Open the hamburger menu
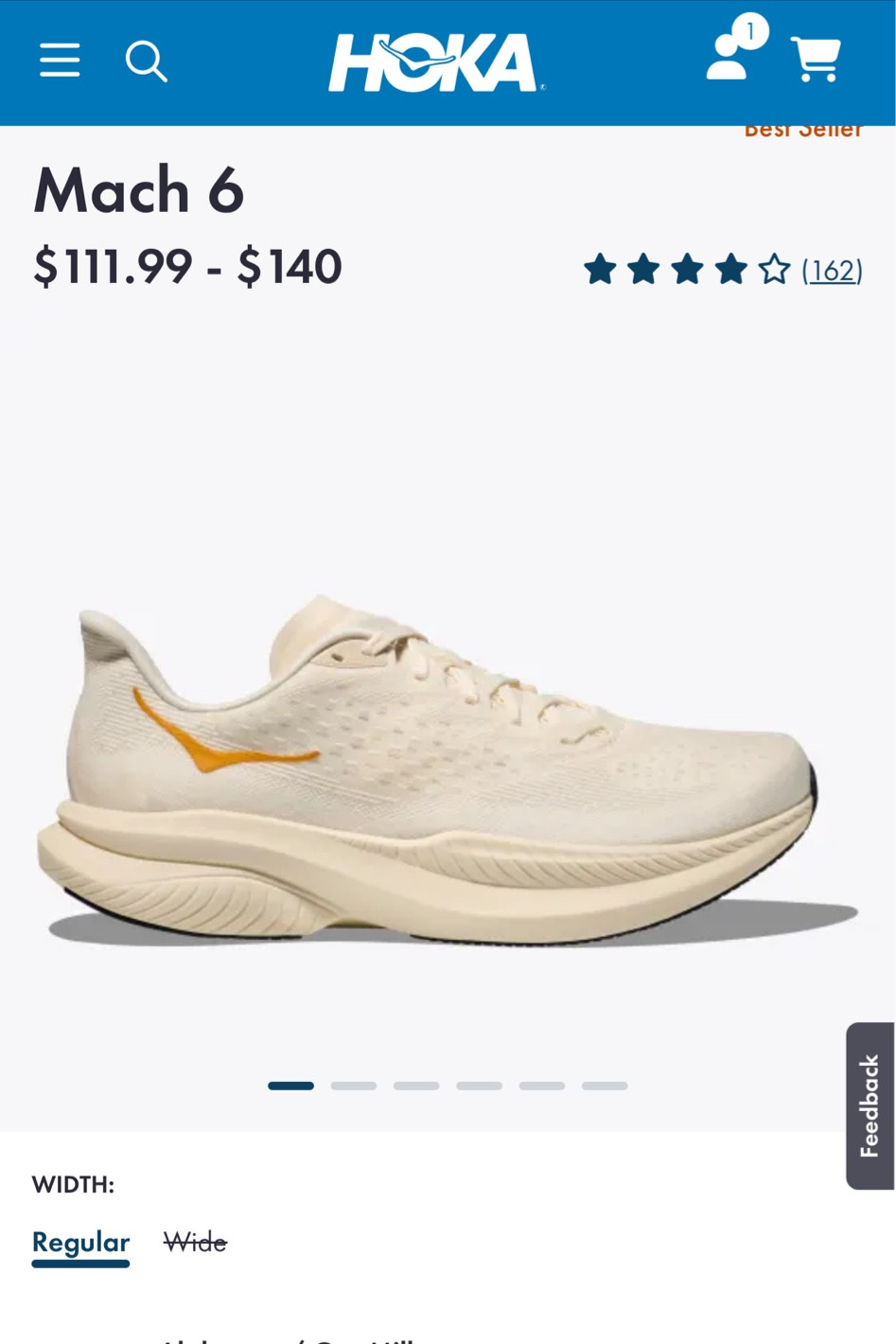 pyautogui.click(x=60, y=61)
